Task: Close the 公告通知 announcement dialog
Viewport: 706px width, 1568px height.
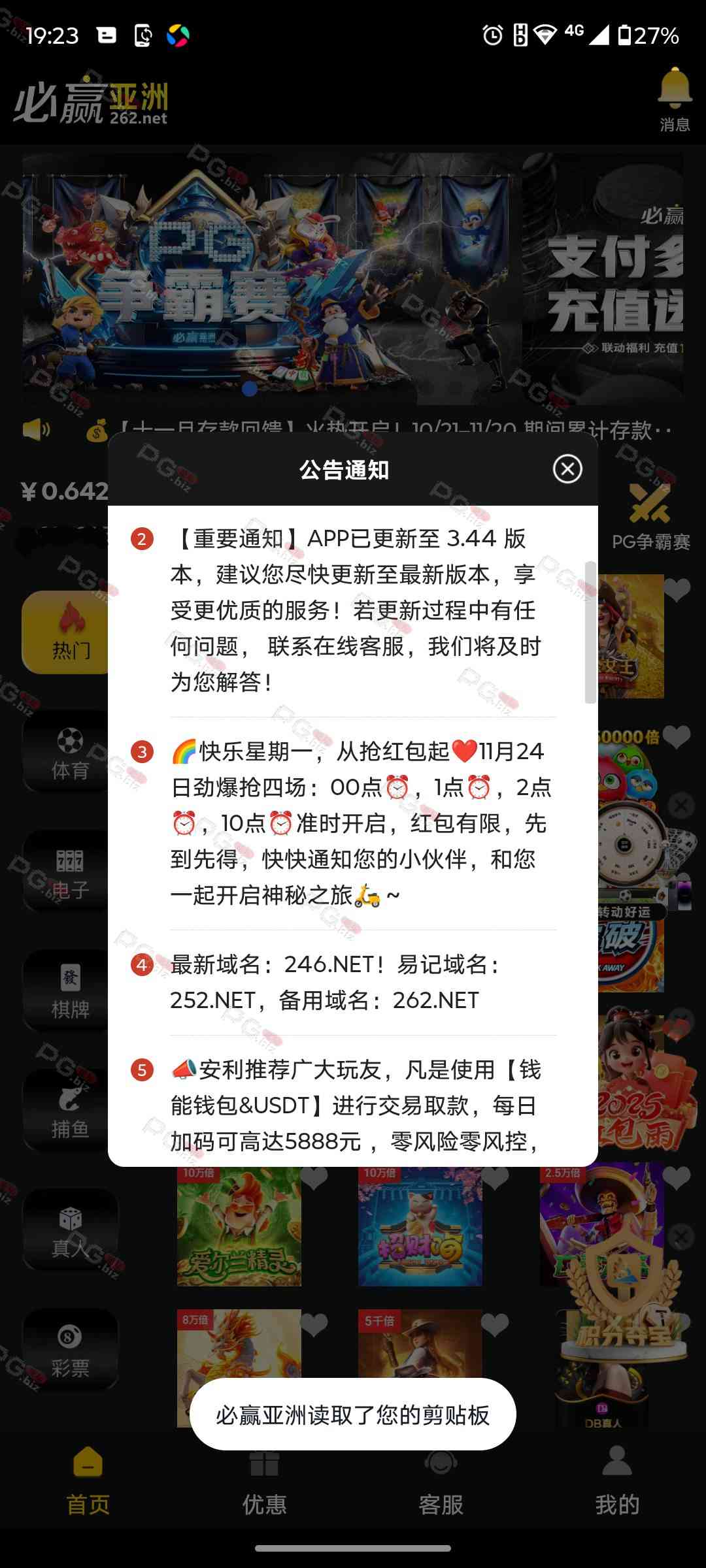Action: click(x=567, y=468)
